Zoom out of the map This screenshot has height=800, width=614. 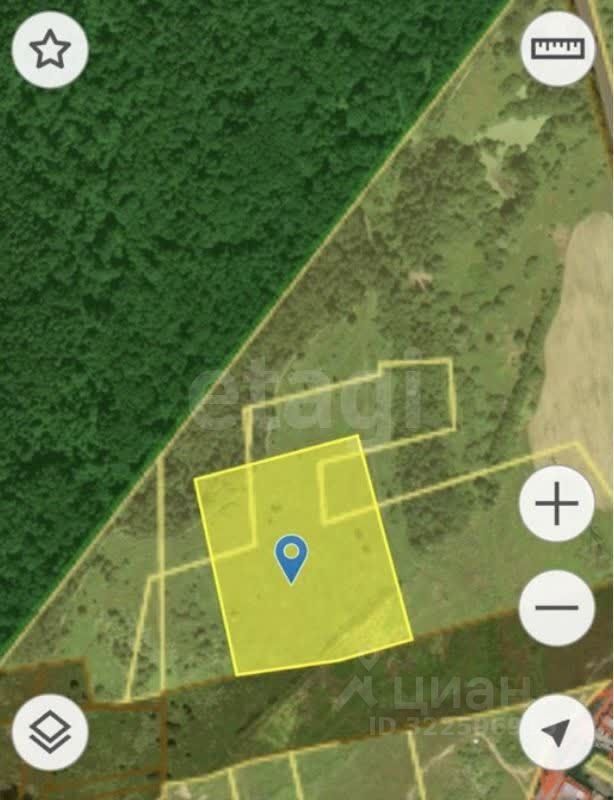point(557,607)
